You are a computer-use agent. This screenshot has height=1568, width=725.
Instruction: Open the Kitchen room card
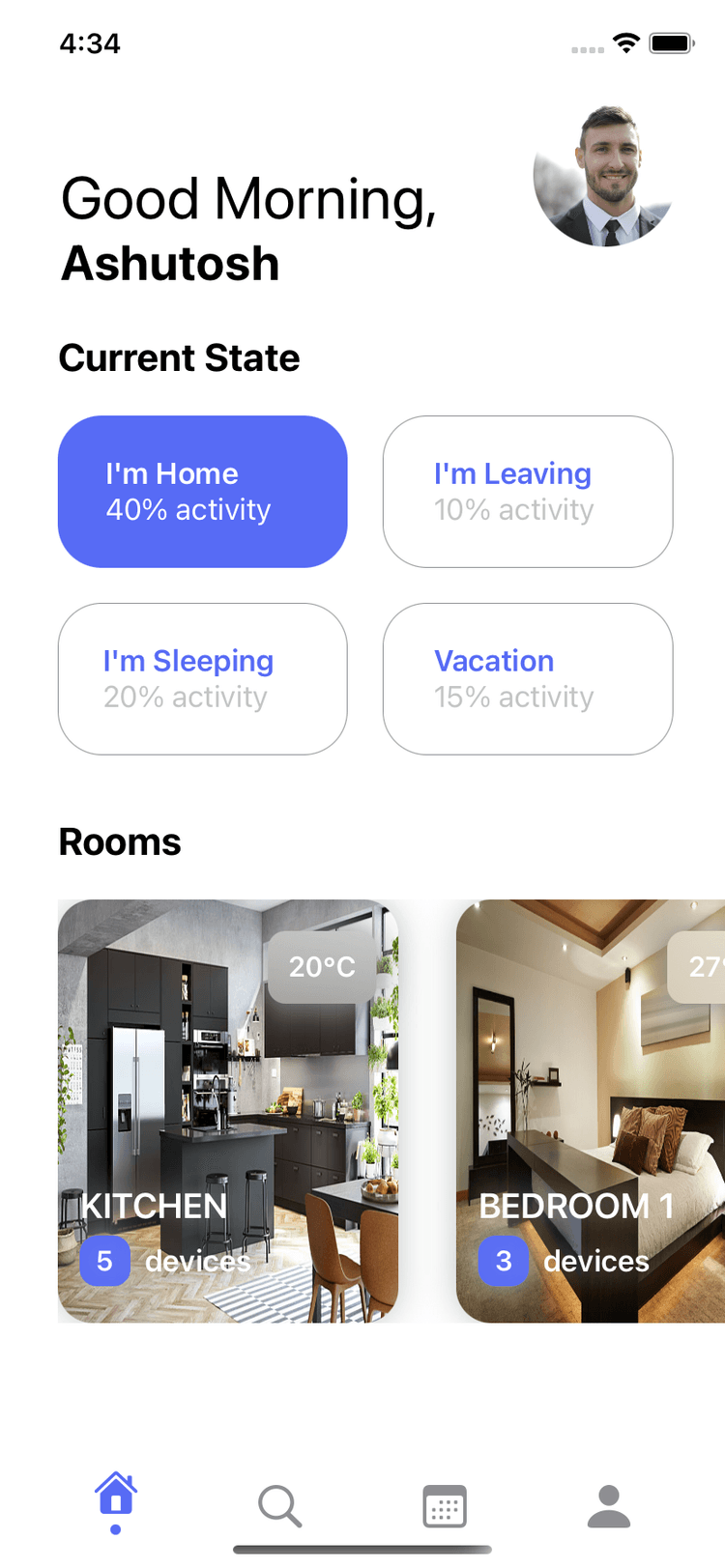[228, 1111]
